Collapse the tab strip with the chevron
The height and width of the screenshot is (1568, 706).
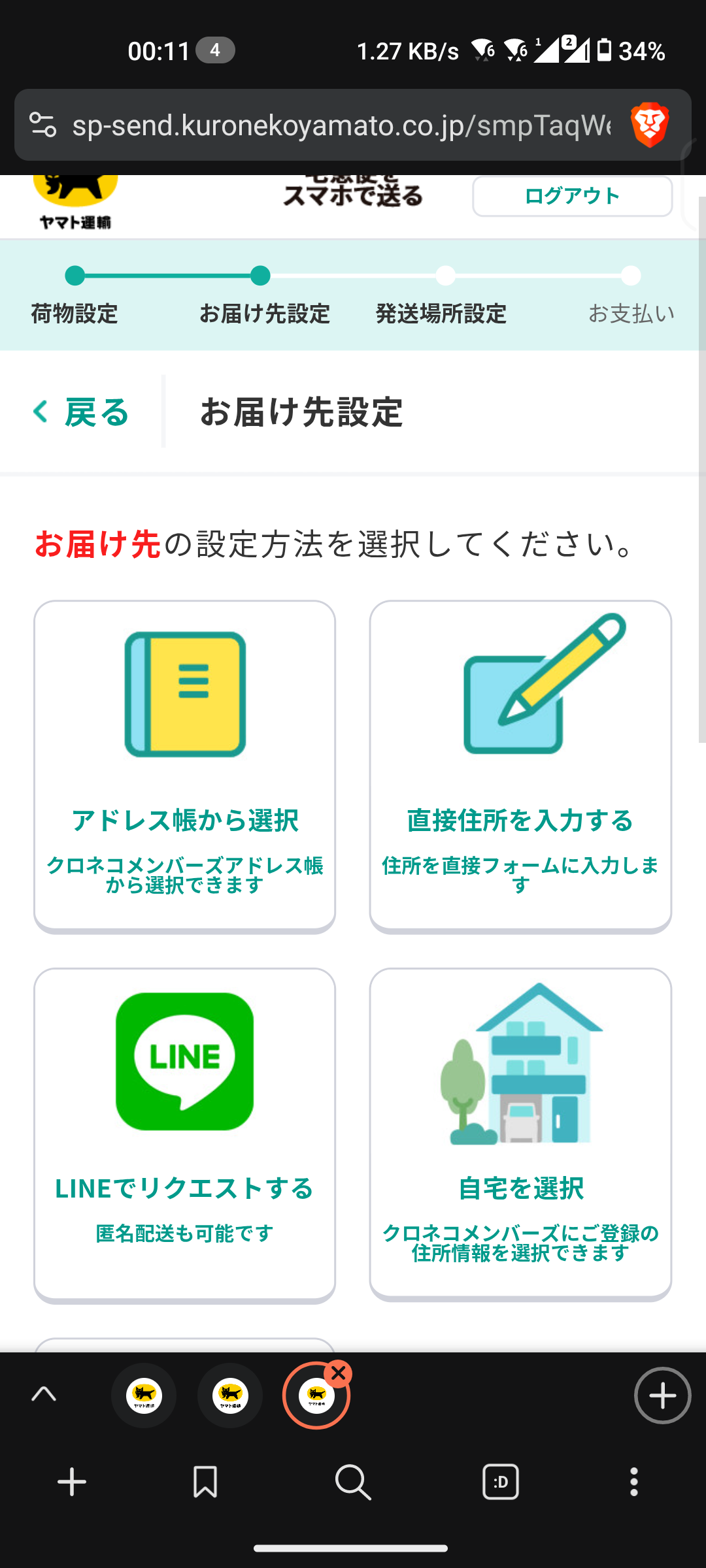(x=43, y=1395)
